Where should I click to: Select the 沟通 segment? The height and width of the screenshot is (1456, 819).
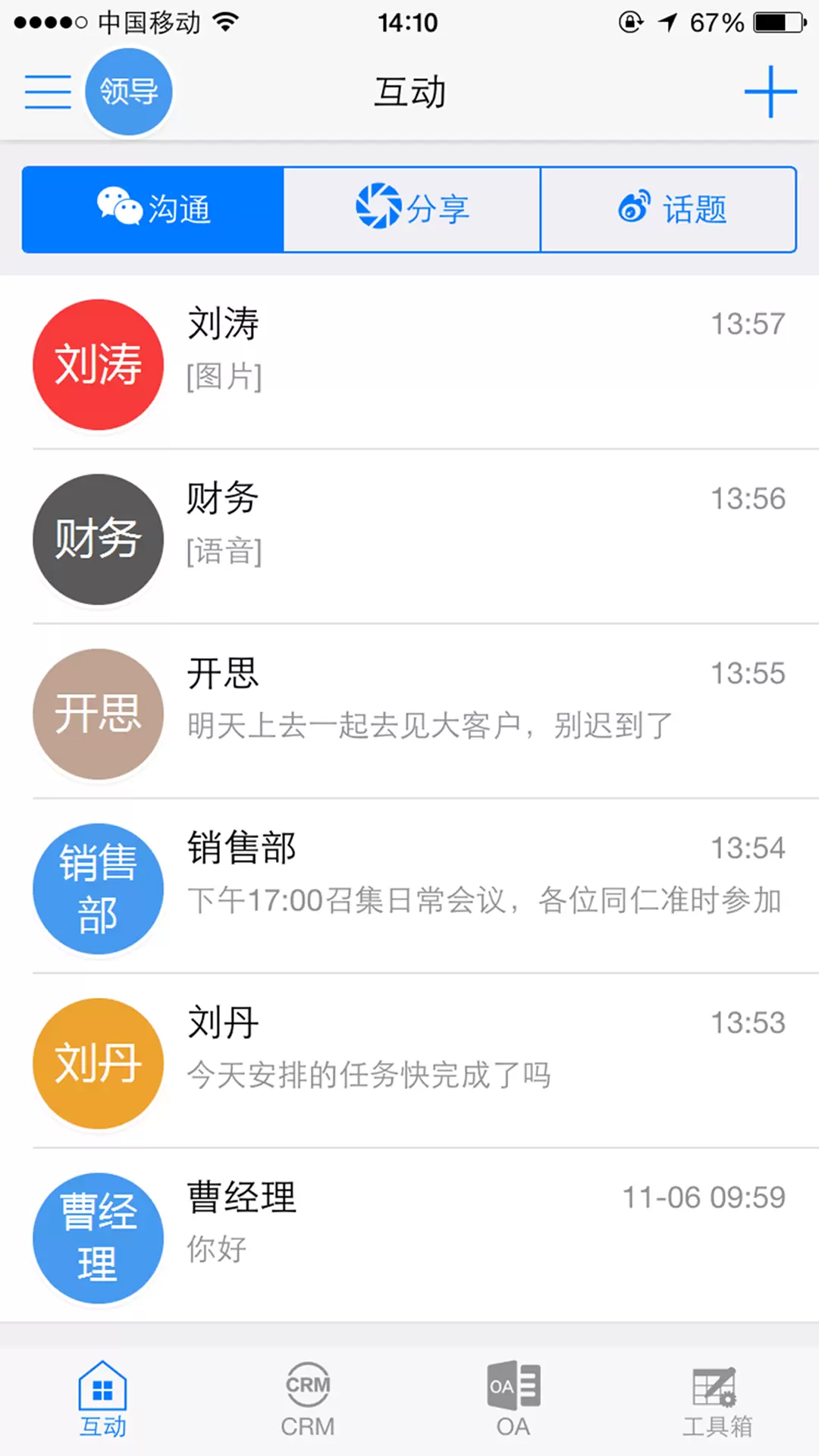(x=153, y=209)
